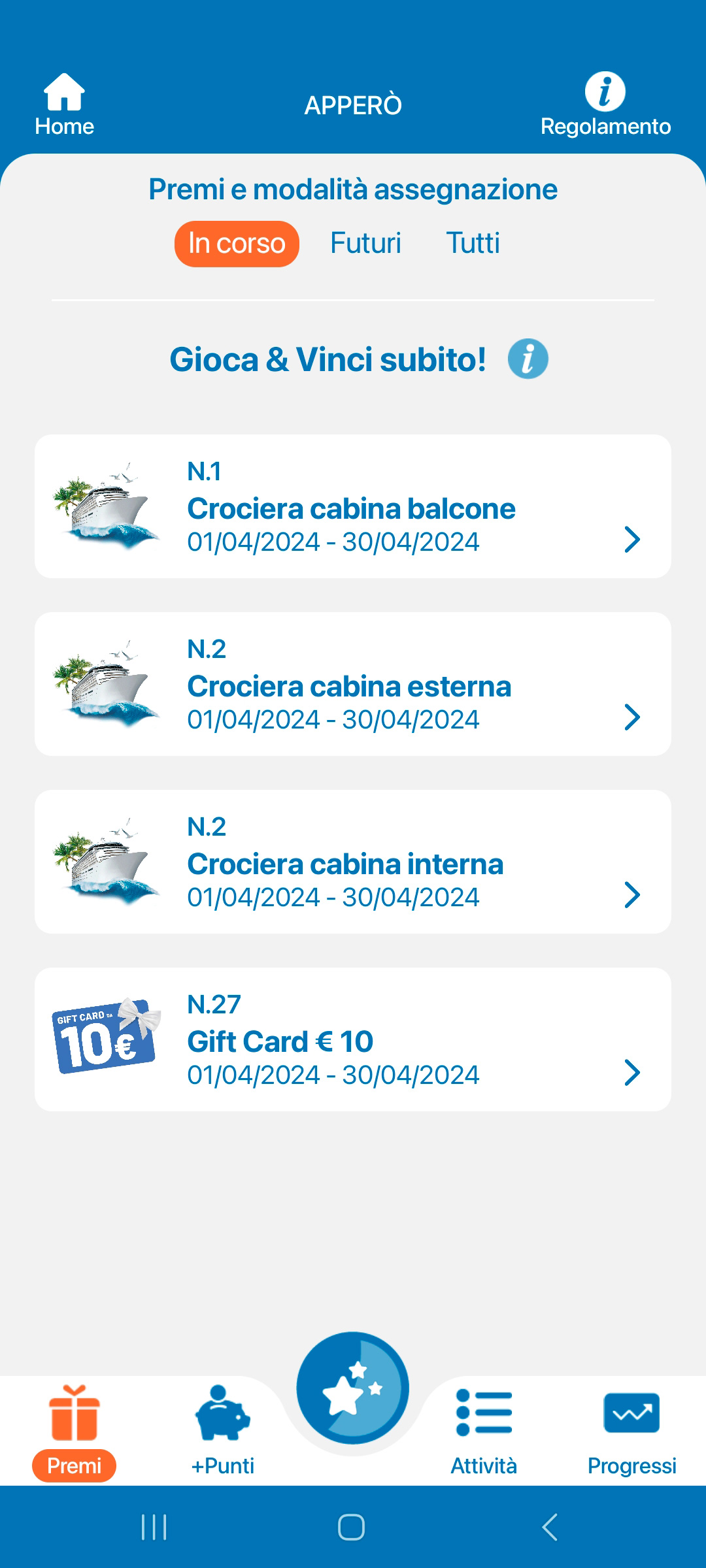Select the In corso filter
Image resolution: width=706 pixels, height=1568 pixels.
[237, 244]
